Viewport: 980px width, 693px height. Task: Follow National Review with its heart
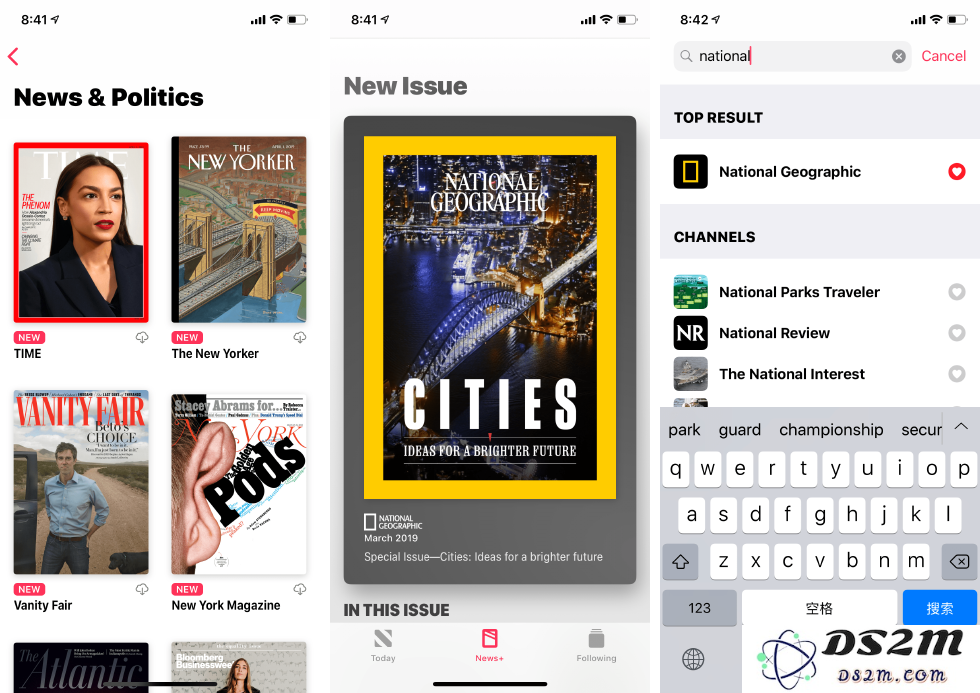coord(956,333)
